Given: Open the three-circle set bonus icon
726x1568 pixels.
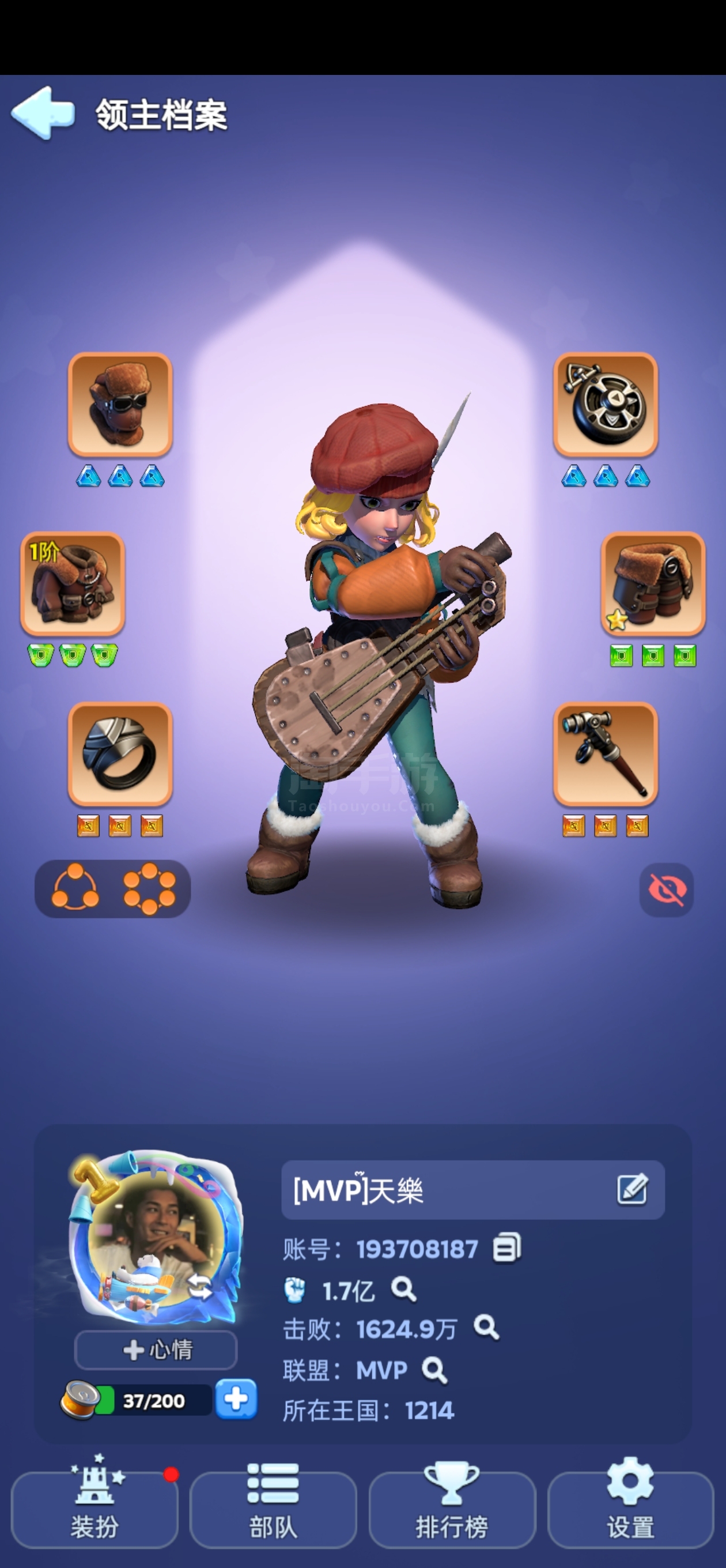Looking at the screenshot, I should 75,888.
